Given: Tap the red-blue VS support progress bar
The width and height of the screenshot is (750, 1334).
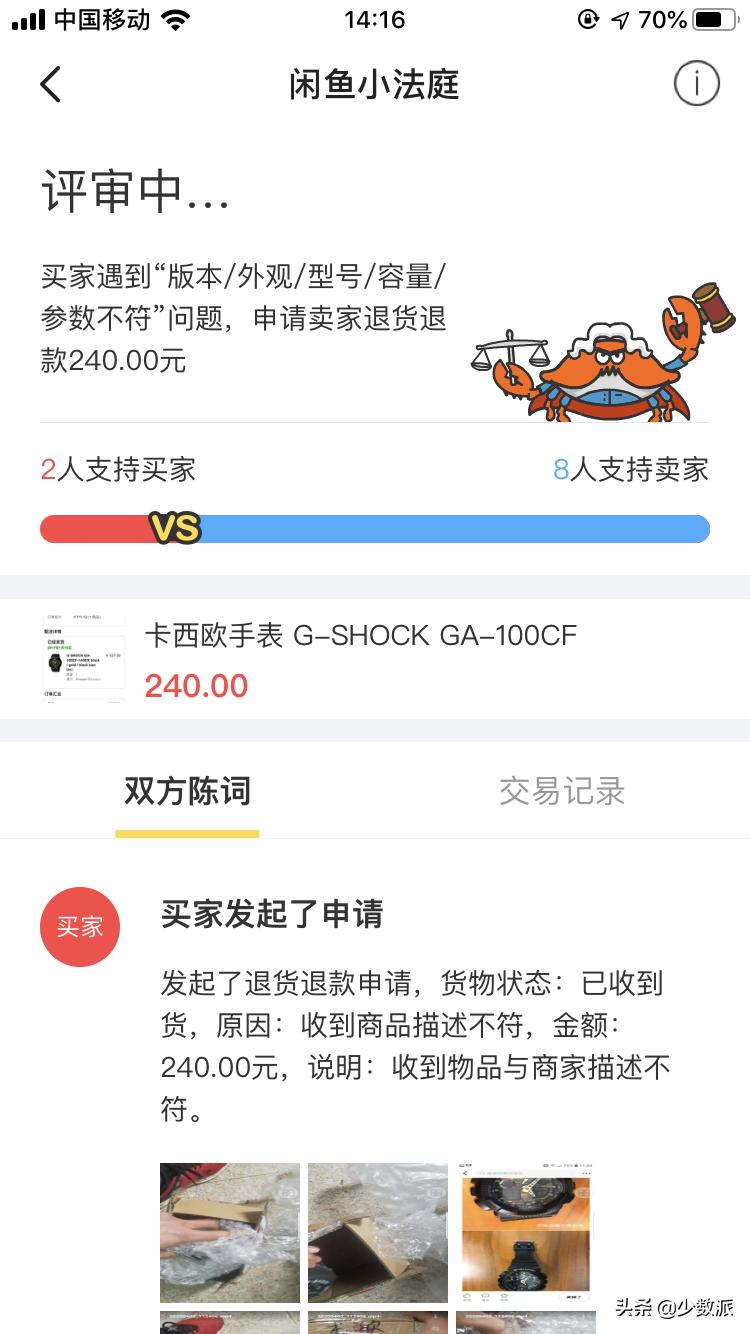Looking at the screenshot, I should pyautogui.click(x=375, y=527).
